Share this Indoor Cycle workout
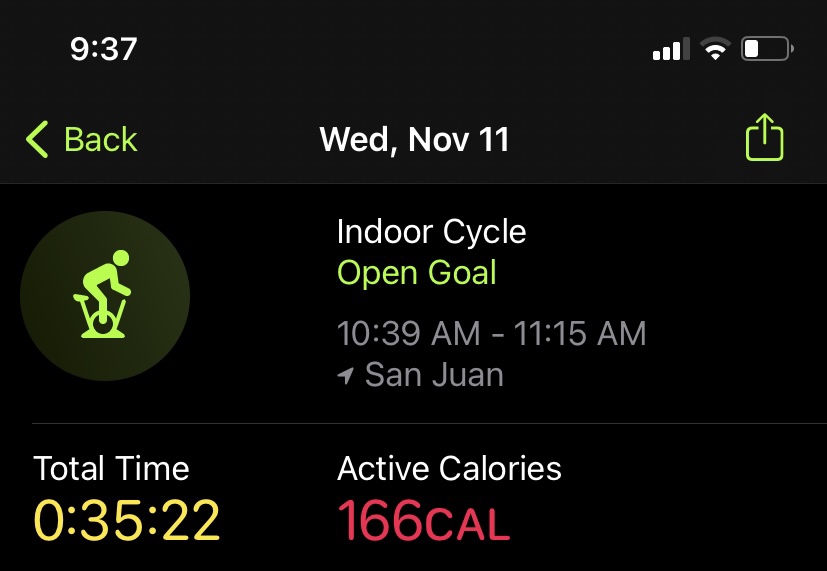Image resolution: width=827 pixels, height=571 pixels. (765, 138)
